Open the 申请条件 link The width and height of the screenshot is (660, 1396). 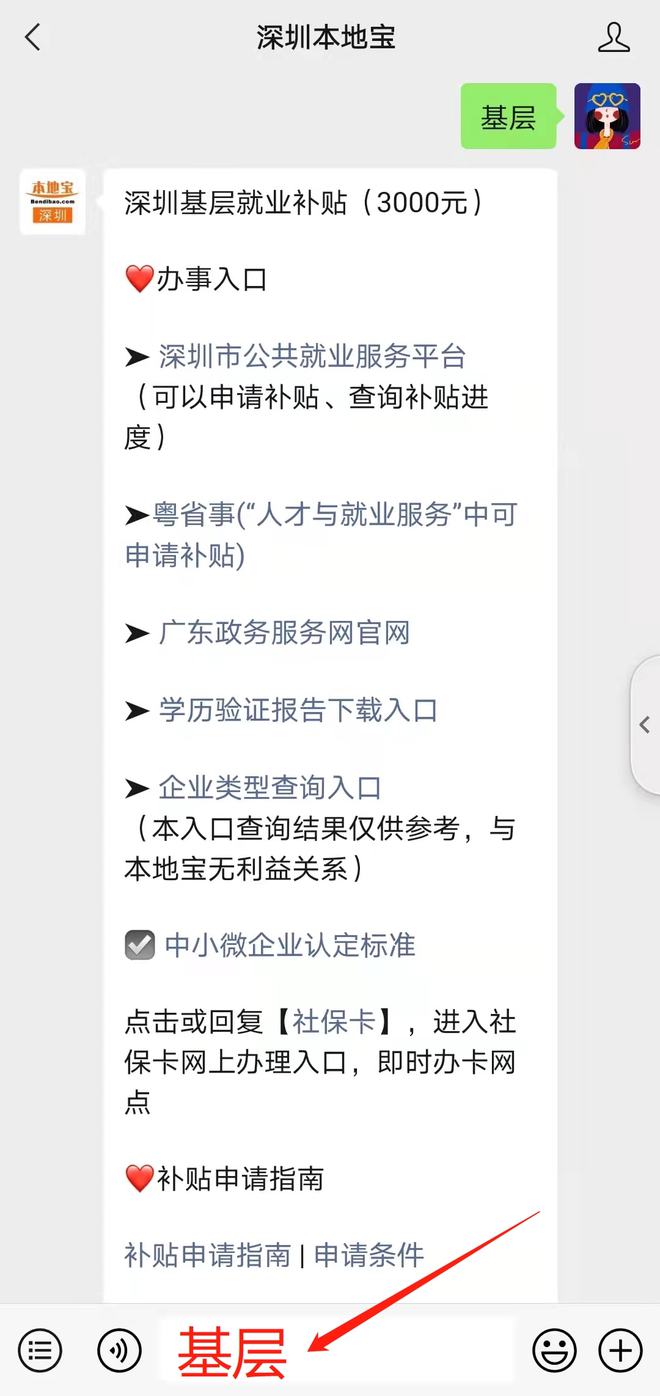point(369,1255)
